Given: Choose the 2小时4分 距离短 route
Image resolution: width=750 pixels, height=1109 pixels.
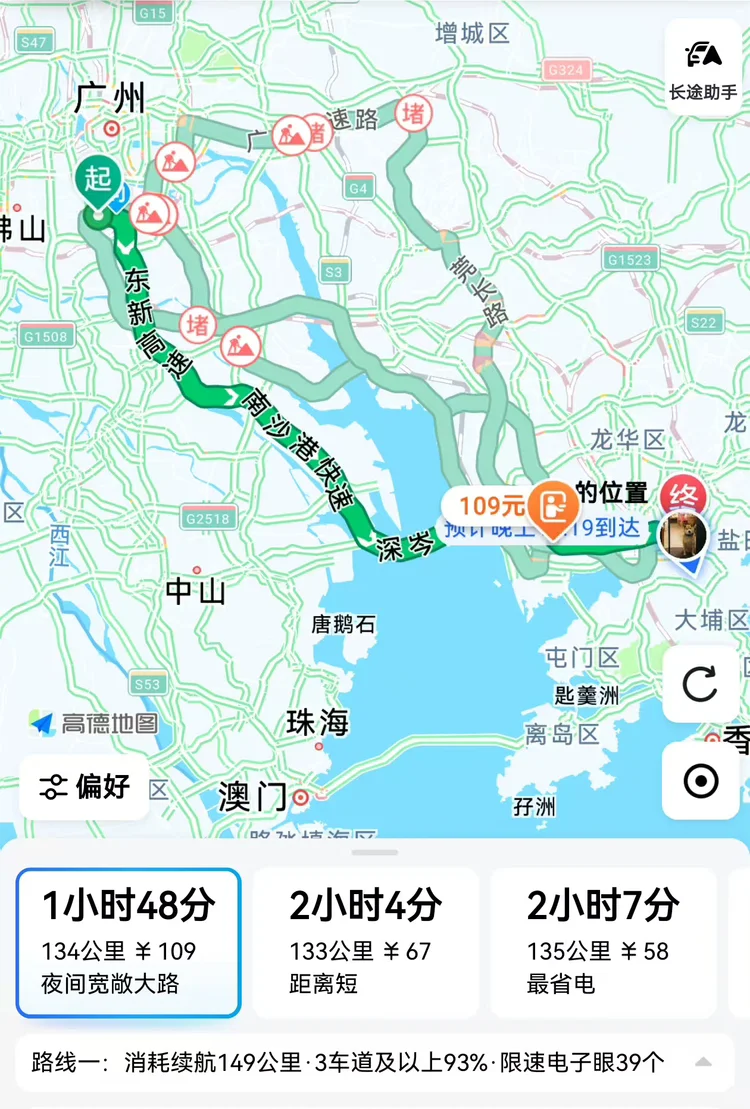Looking at the screenshot, I should [365, 942].
